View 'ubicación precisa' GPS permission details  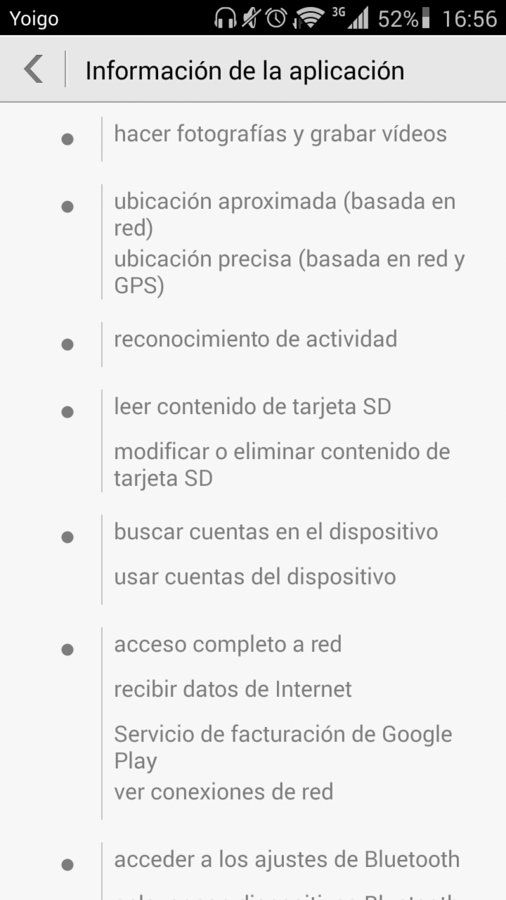(289, 272)
